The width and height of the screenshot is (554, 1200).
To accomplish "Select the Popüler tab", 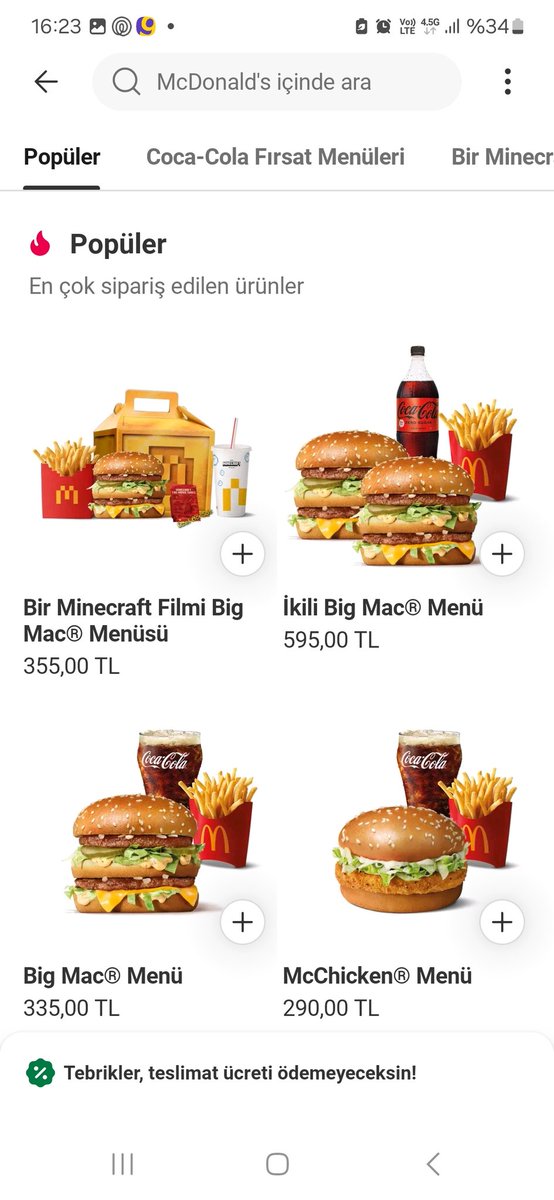I will tap(62, 157).
